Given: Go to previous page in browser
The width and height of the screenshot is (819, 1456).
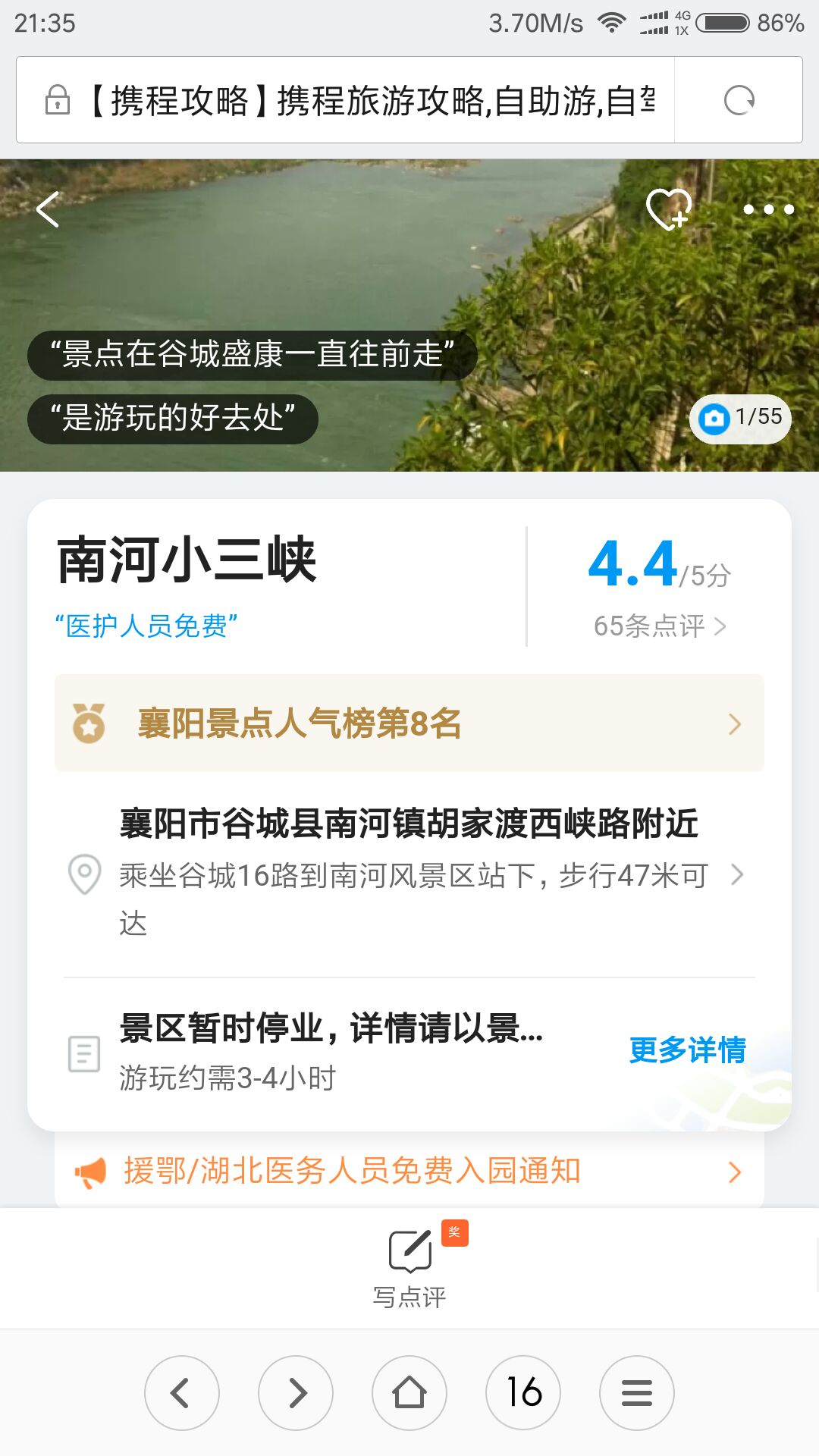Looking at the screenshot, I should pos(182,1392).
